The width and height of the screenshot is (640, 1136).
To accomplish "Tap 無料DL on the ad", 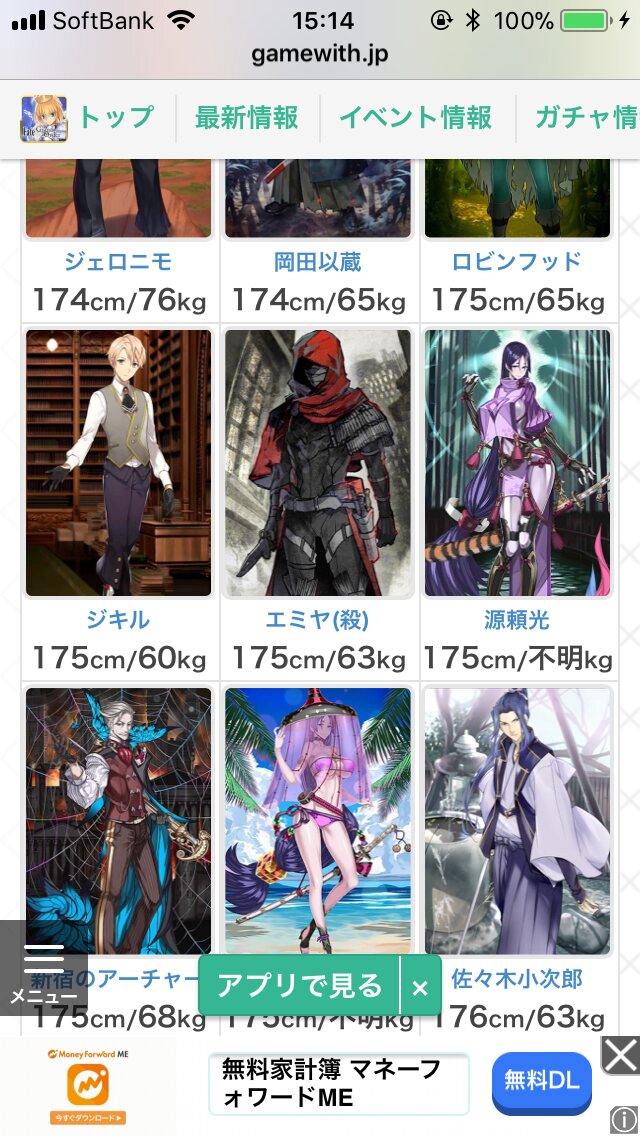I will tap(541, 1083).
